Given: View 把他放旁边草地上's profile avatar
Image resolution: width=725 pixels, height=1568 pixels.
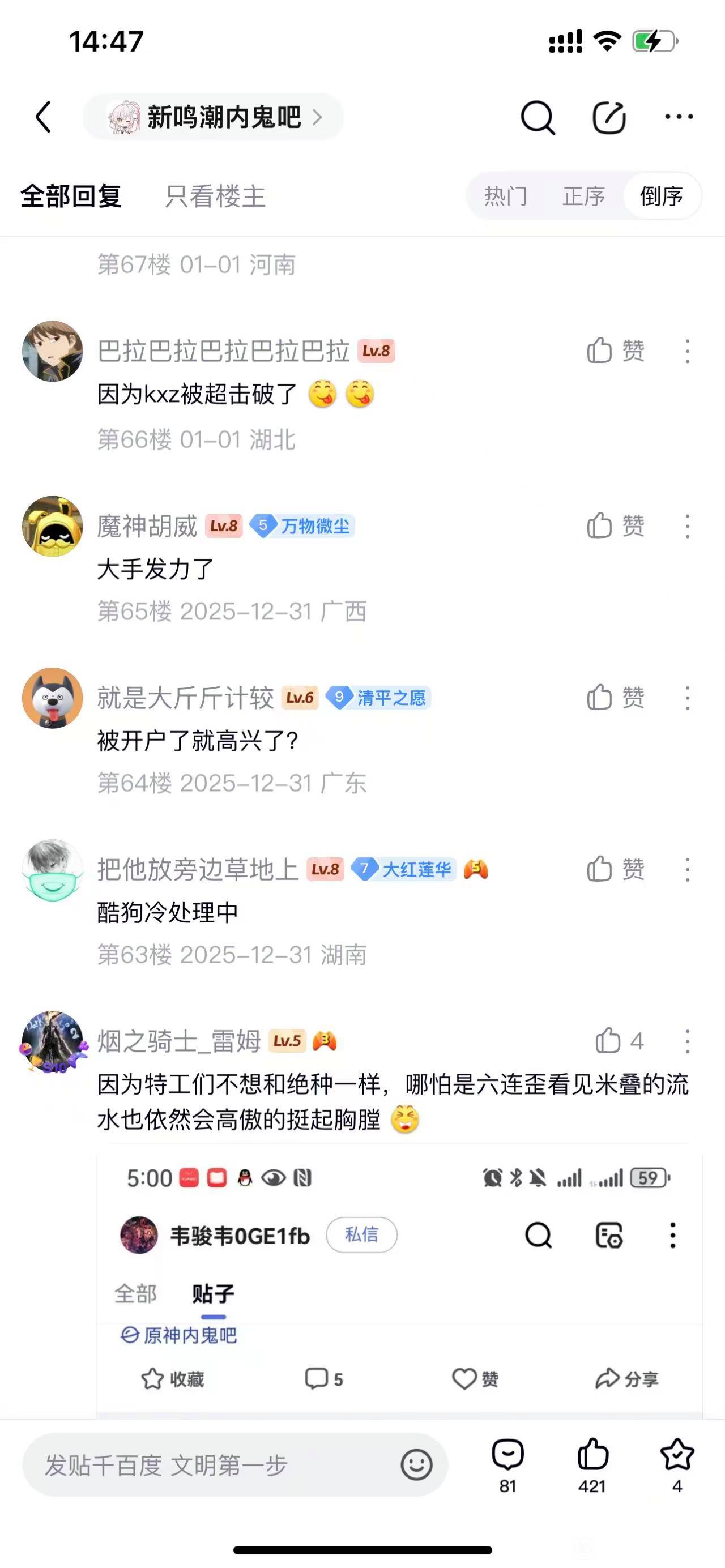Looking at the screenshot, I should 52,869.
